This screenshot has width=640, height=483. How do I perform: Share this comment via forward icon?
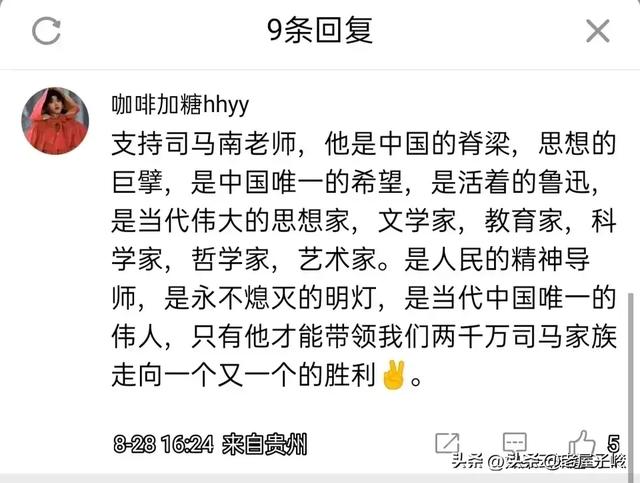click(x=447, y=443)
